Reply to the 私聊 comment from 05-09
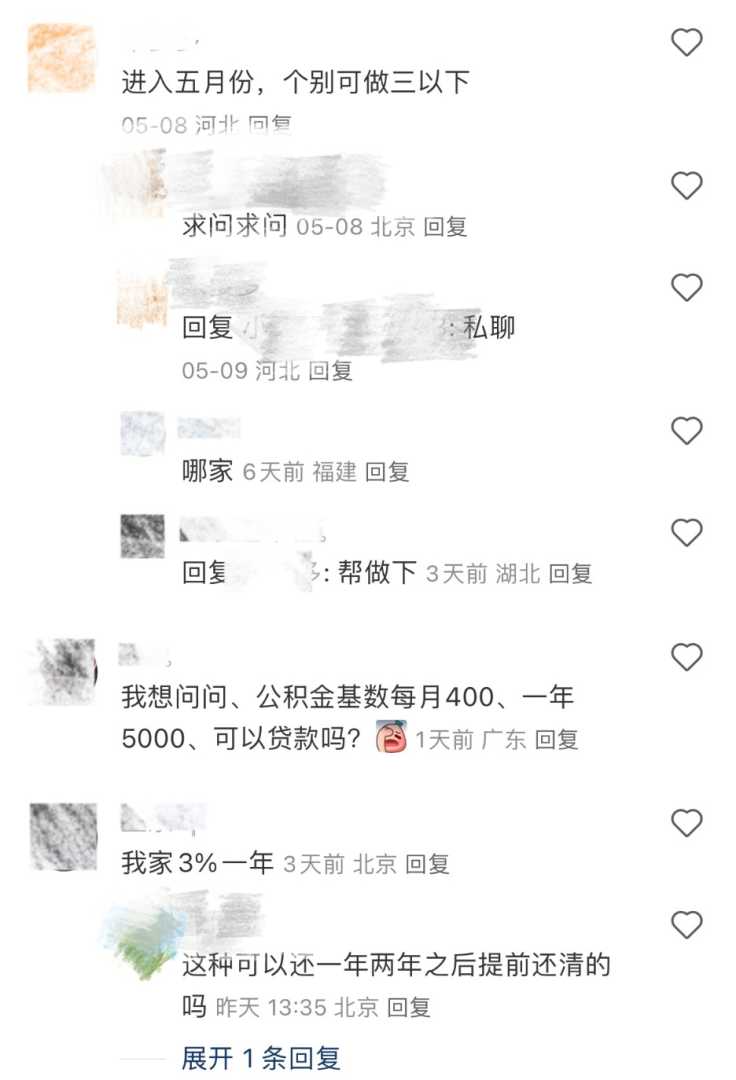 330,371
